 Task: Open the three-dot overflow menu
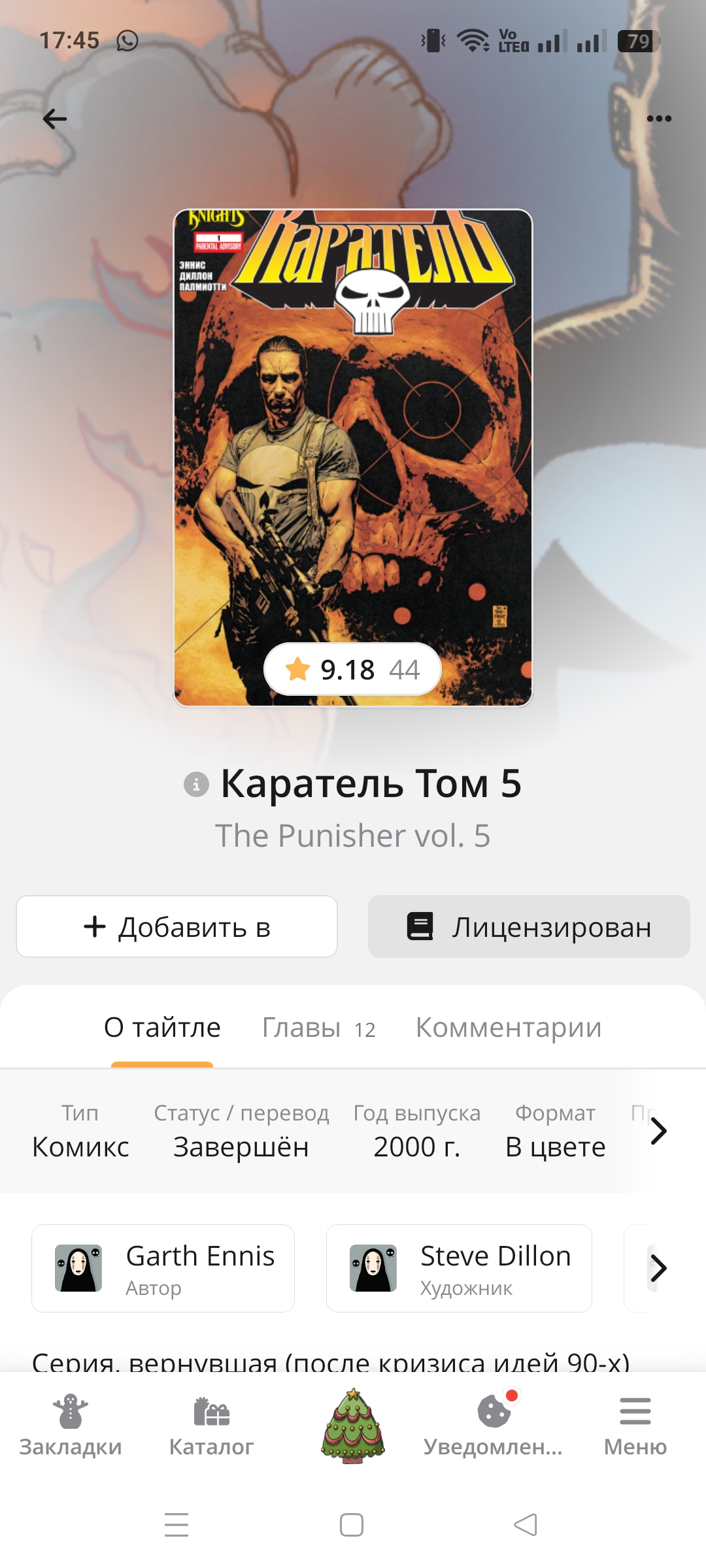coord(658,118)
